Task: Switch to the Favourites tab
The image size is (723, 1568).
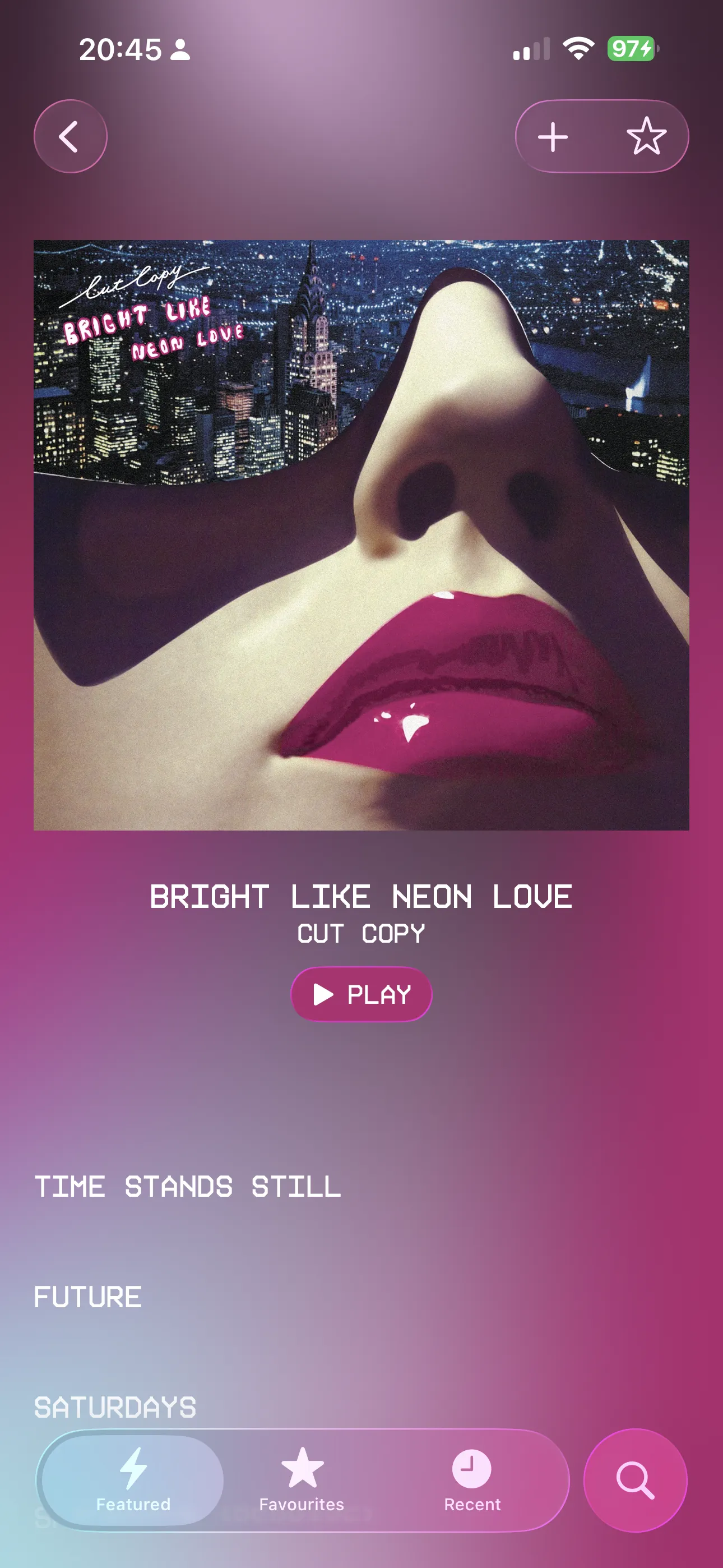Action: coord(302,1480)
